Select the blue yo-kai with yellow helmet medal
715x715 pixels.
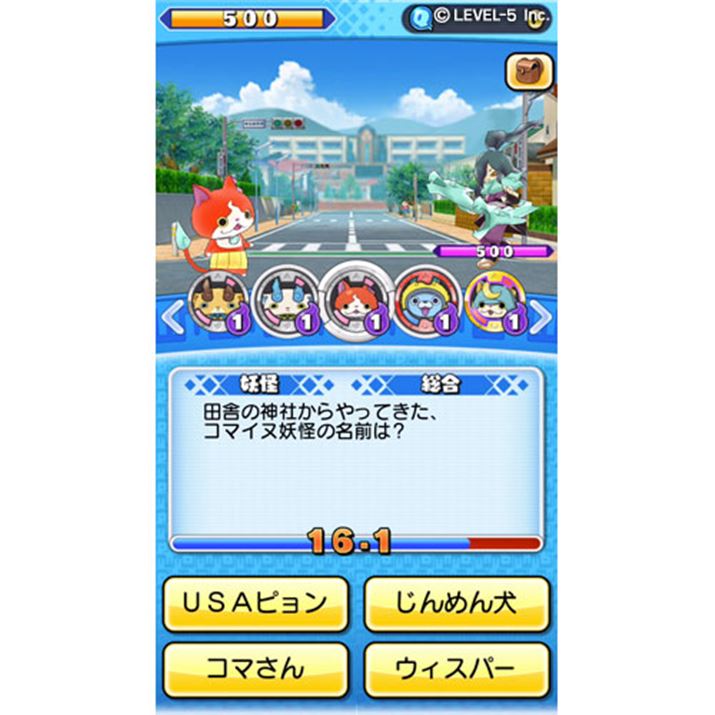(427, 300)
